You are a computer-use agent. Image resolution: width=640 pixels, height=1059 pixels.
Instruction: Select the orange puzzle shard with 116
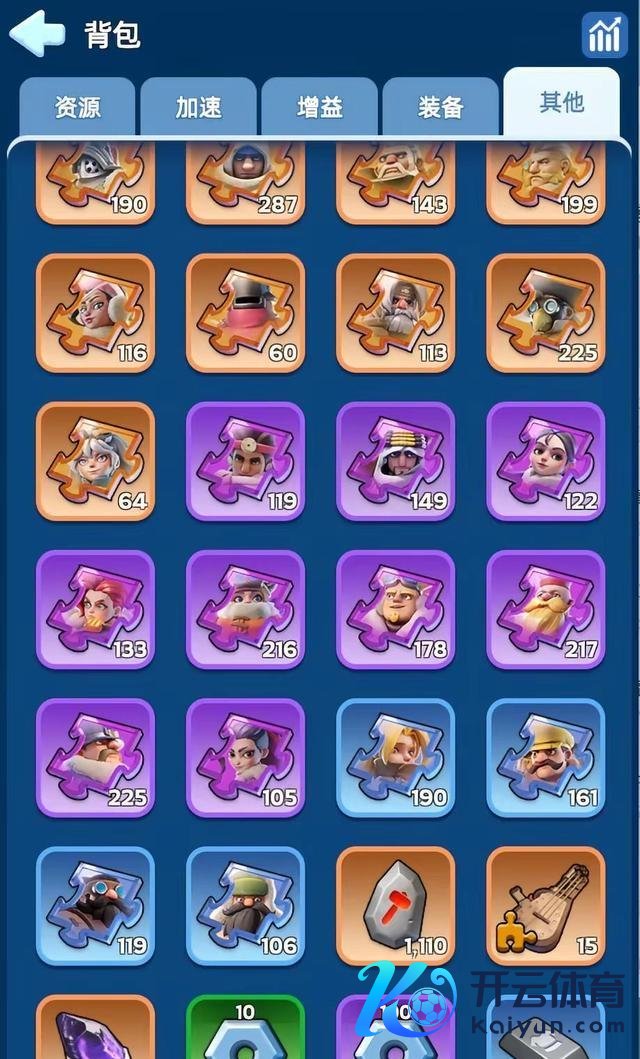[x=95, y=313]
